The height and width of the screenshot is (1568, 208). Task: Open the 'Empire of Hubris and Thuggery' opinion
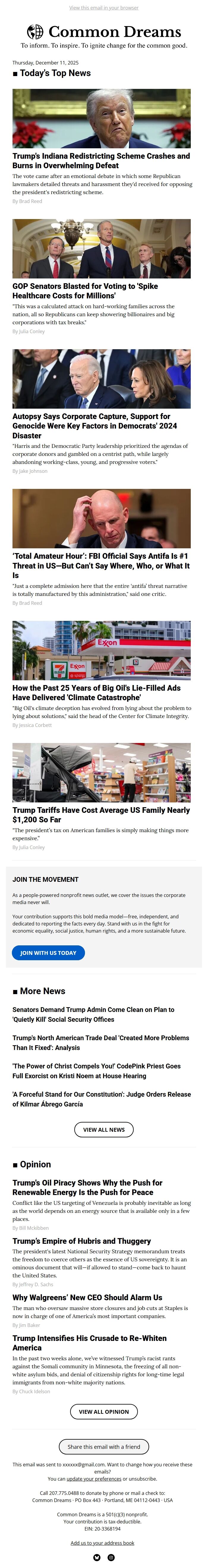point(81,1240)
